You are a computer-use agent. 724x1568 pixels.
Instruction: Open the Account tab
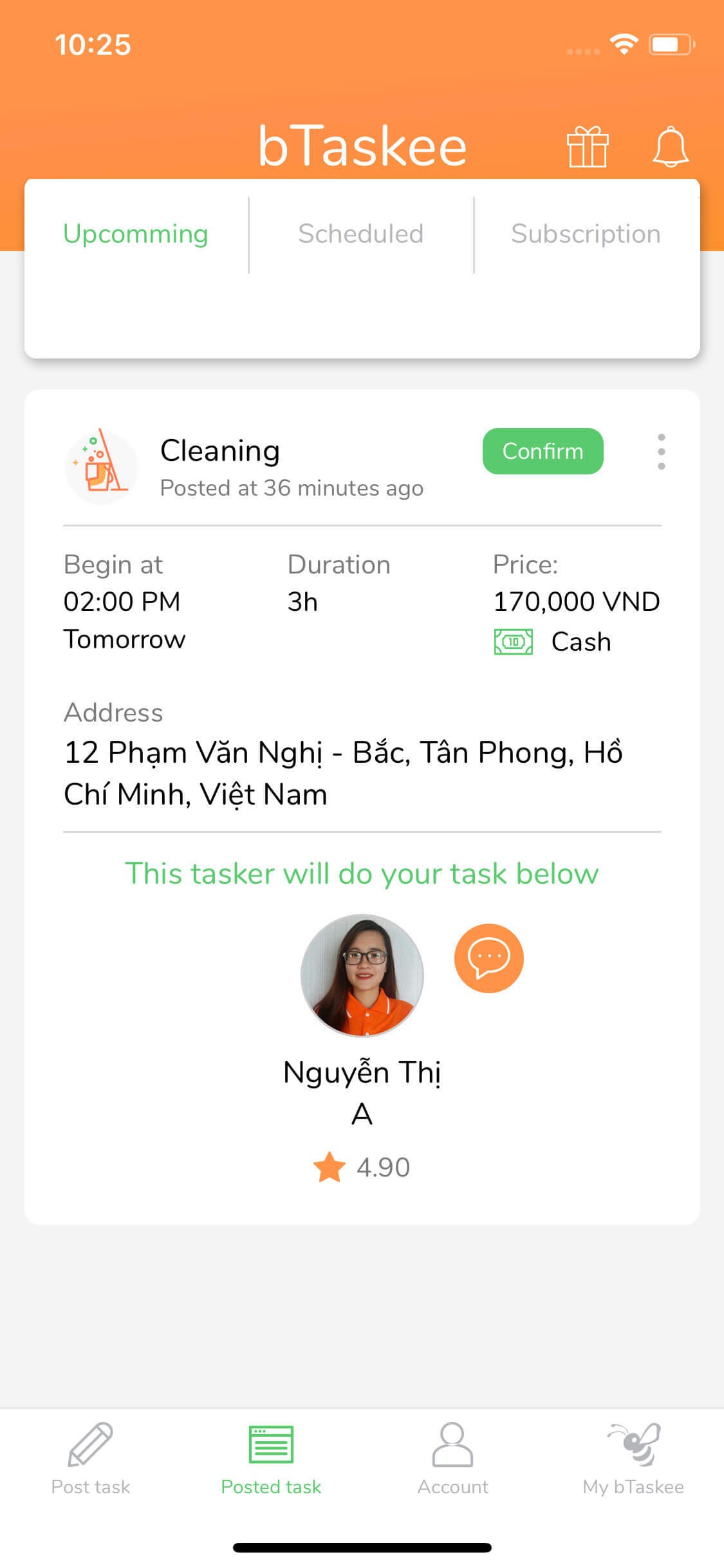click(x=452, y=1459)
